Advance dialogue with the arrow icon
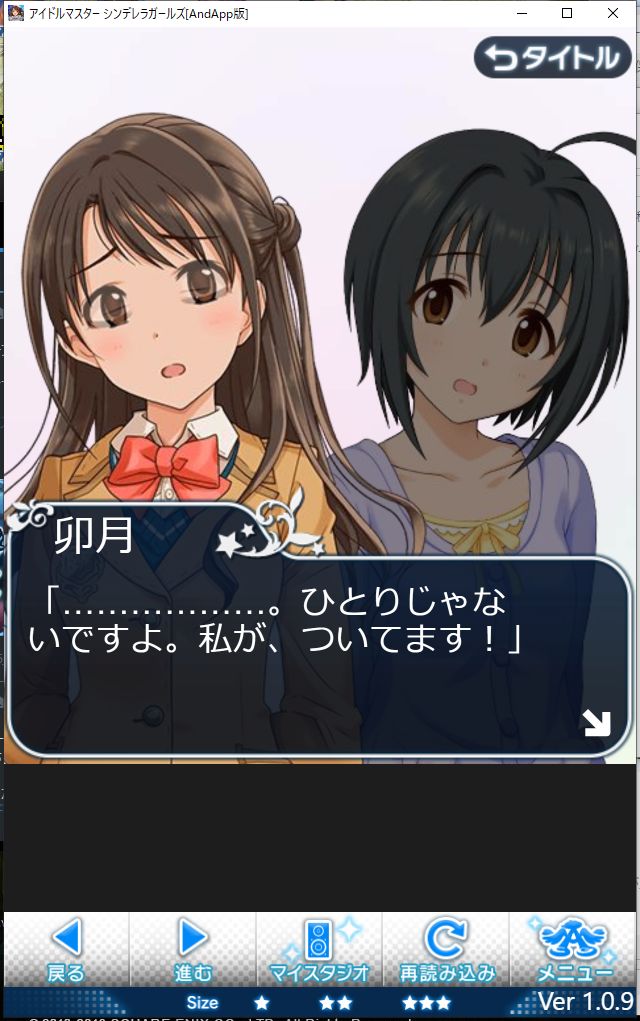This screenshot has width=640, height=1021. (596, 722)
